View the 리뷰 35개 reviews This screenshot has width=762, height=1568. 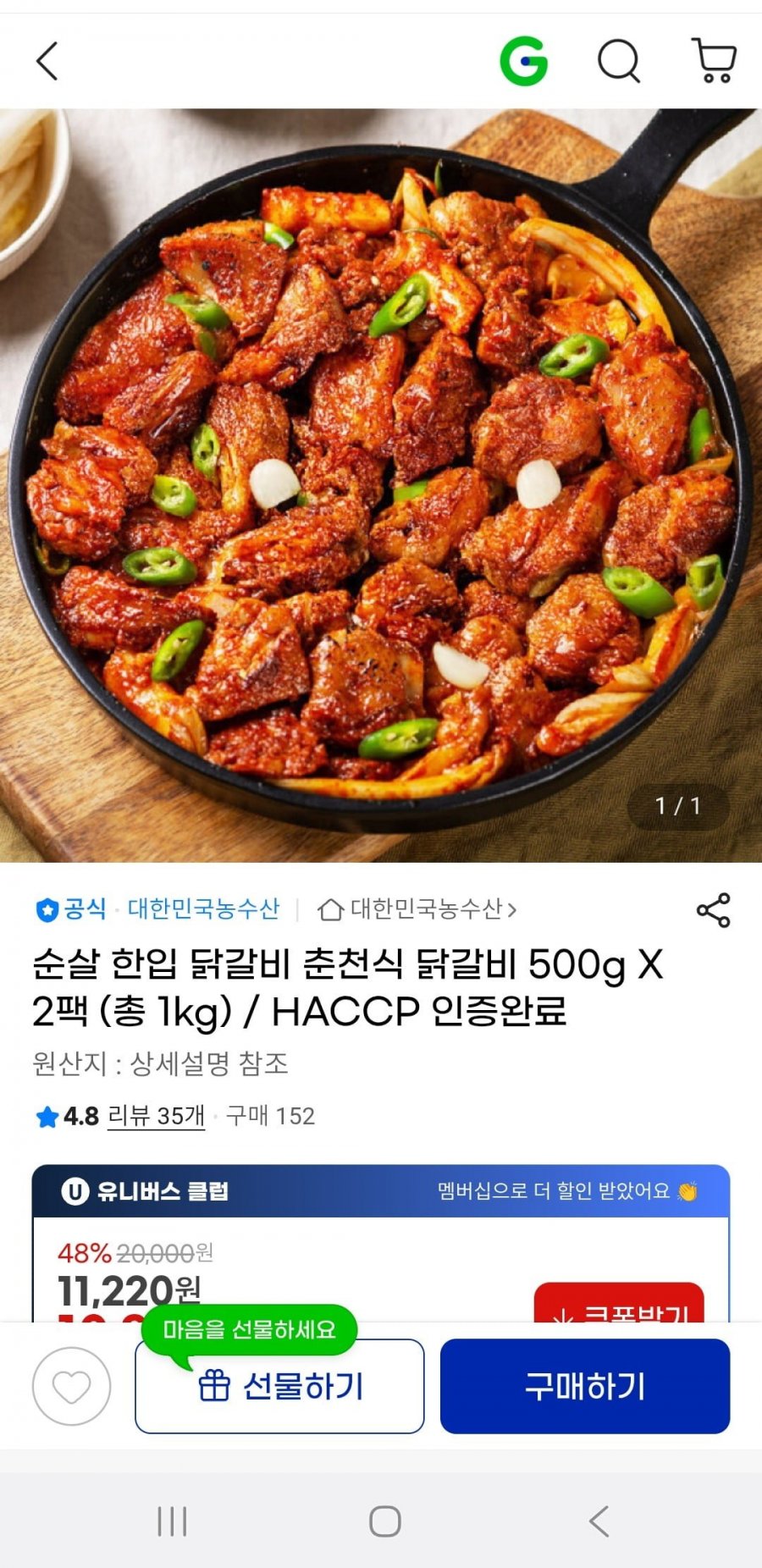click(x=156, y=1116)
